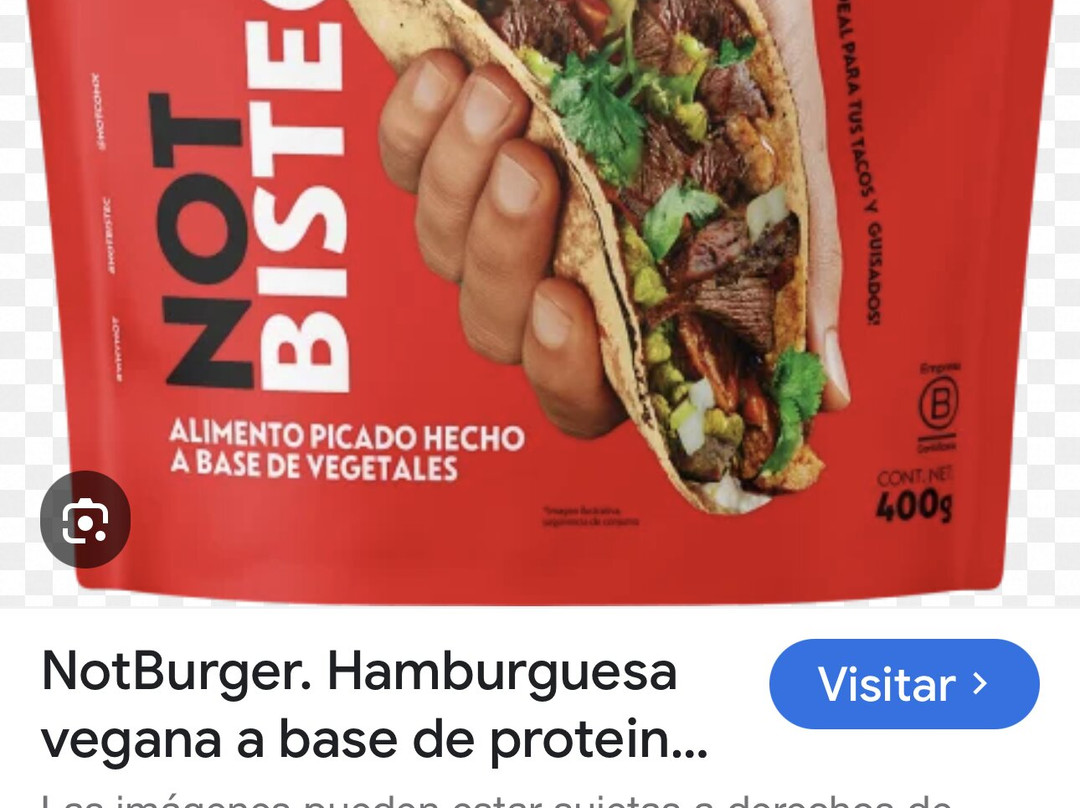1080x808 pixels.
Task: Tap the Visitar button
Action: [x=903, y=684]
